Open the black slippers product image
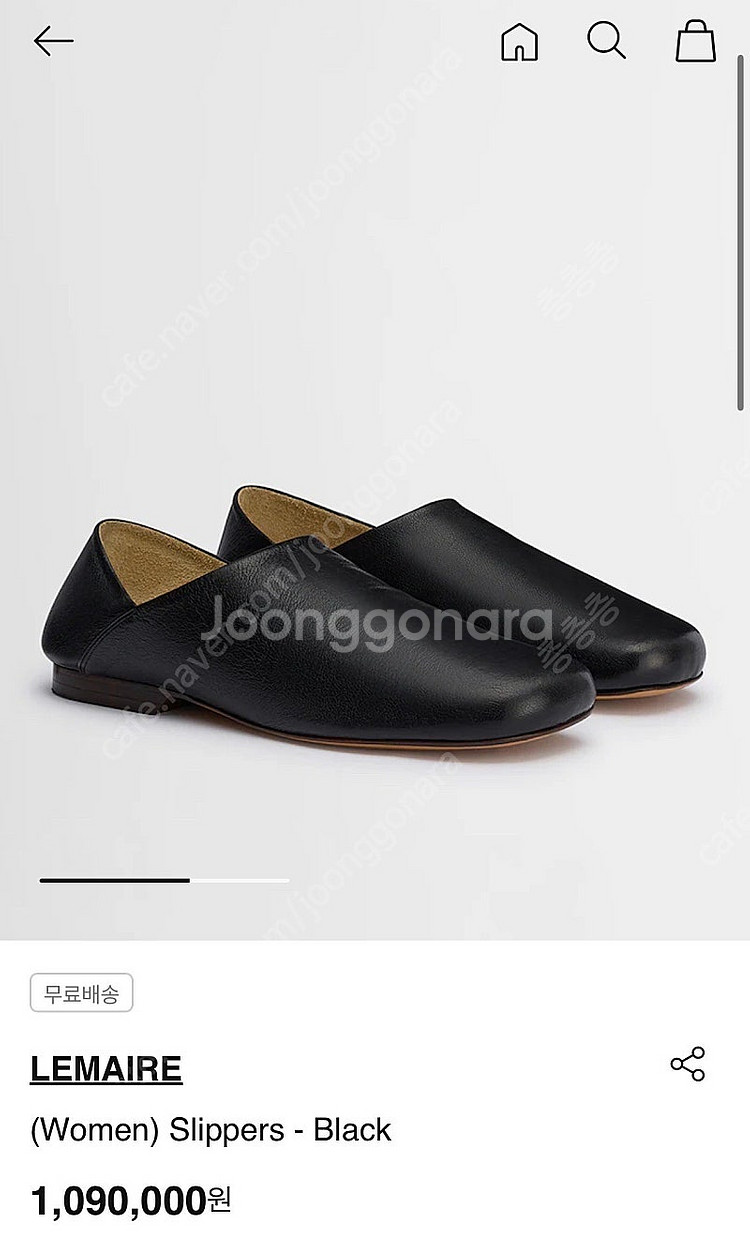The image size is (750, 1247). pyautogui.click(x=374, y=620)
